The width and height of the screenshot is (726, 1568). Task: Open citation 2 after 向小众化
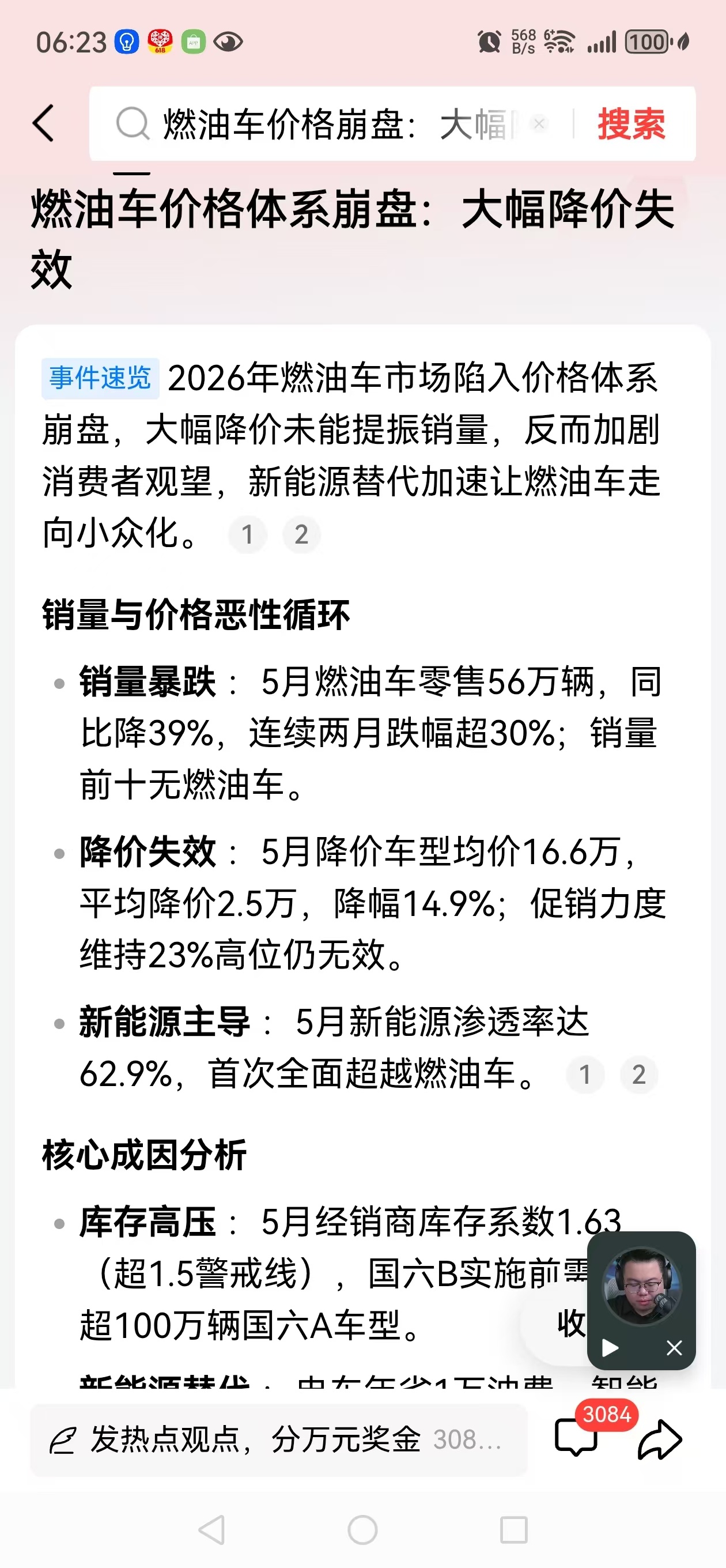pos(301,534)
